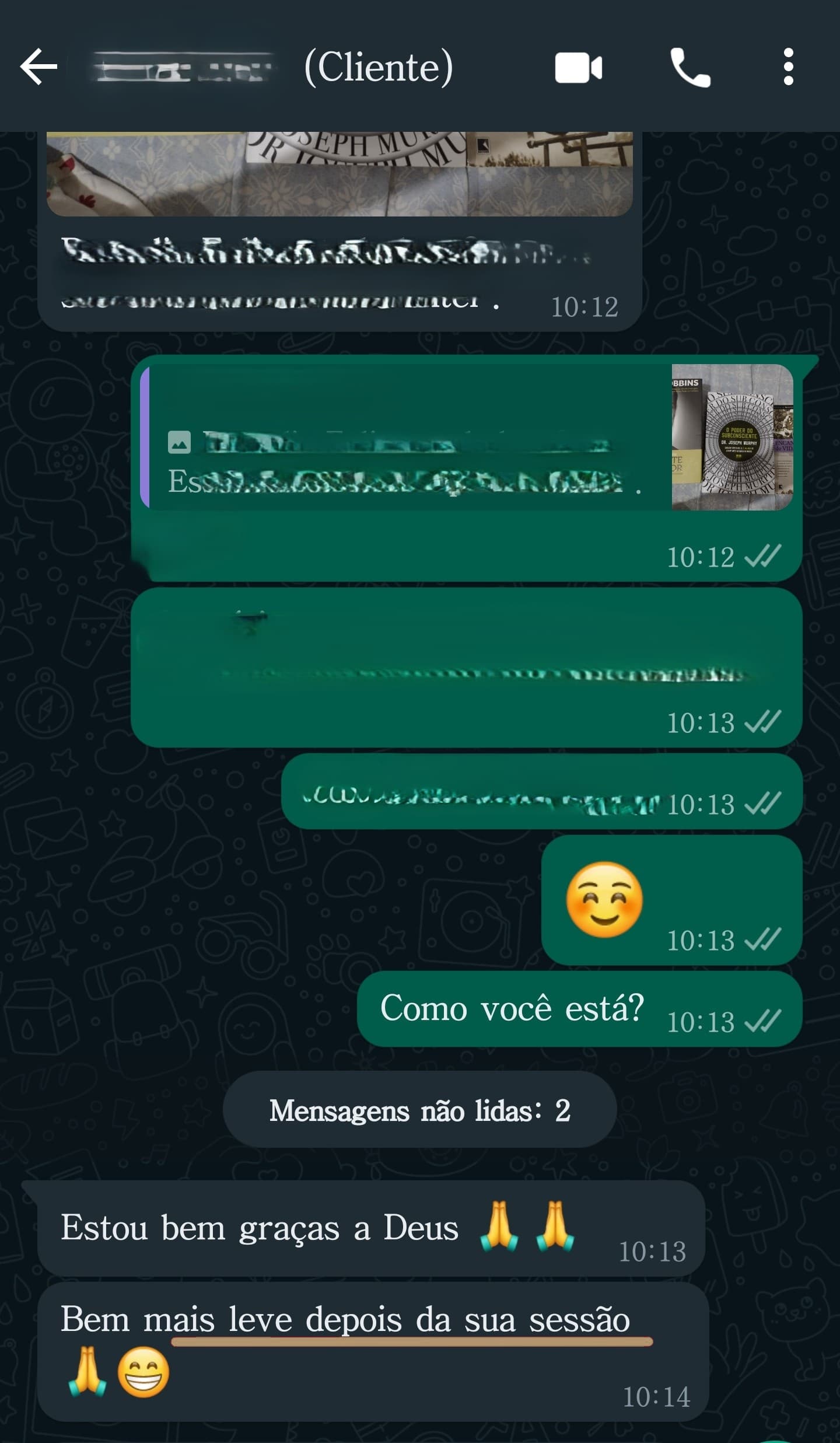840x1443 pixels.
Task: Start a voice call with the Cliente contact
Action: point(690,68)
